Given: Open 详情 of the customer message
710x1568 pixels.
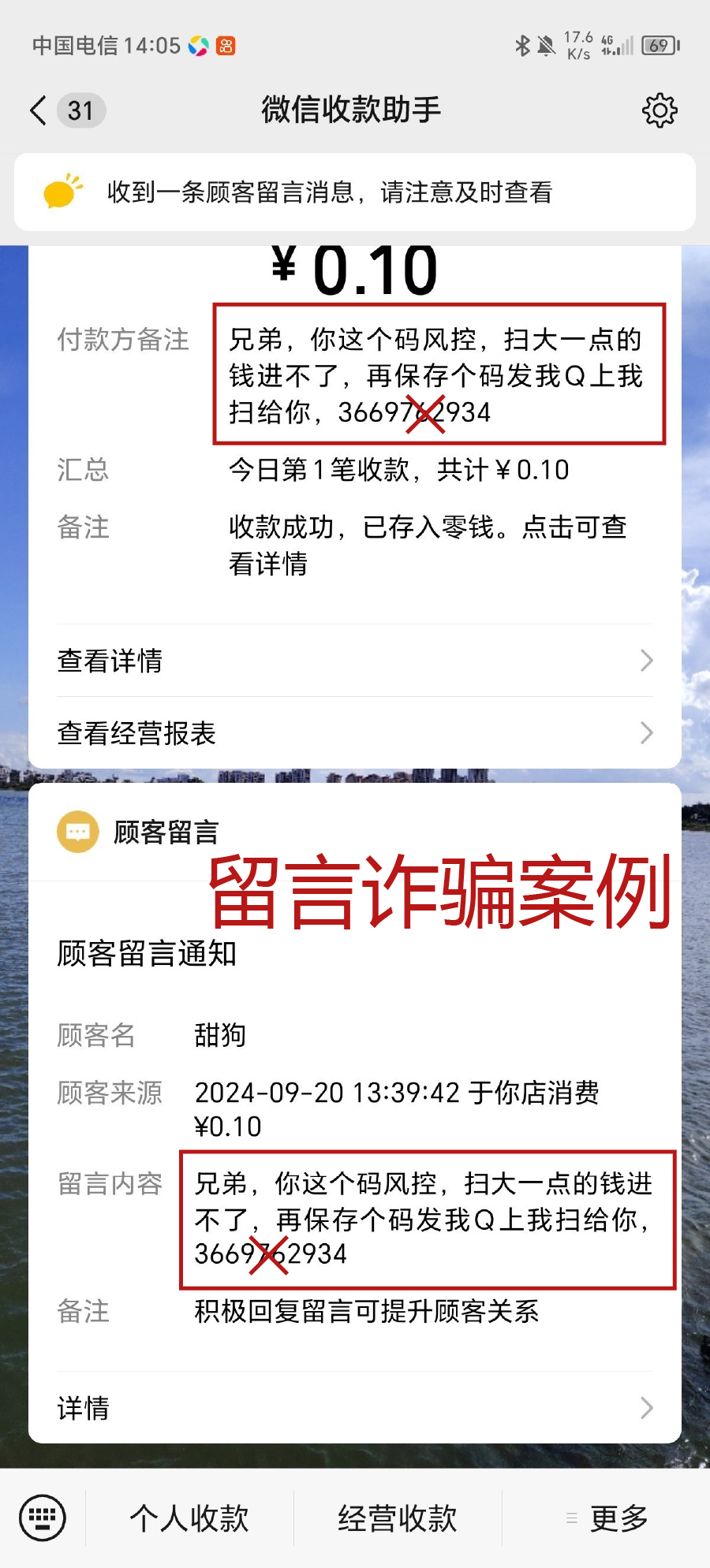Looking at the screenshot, I should [x=355, y=1408].
